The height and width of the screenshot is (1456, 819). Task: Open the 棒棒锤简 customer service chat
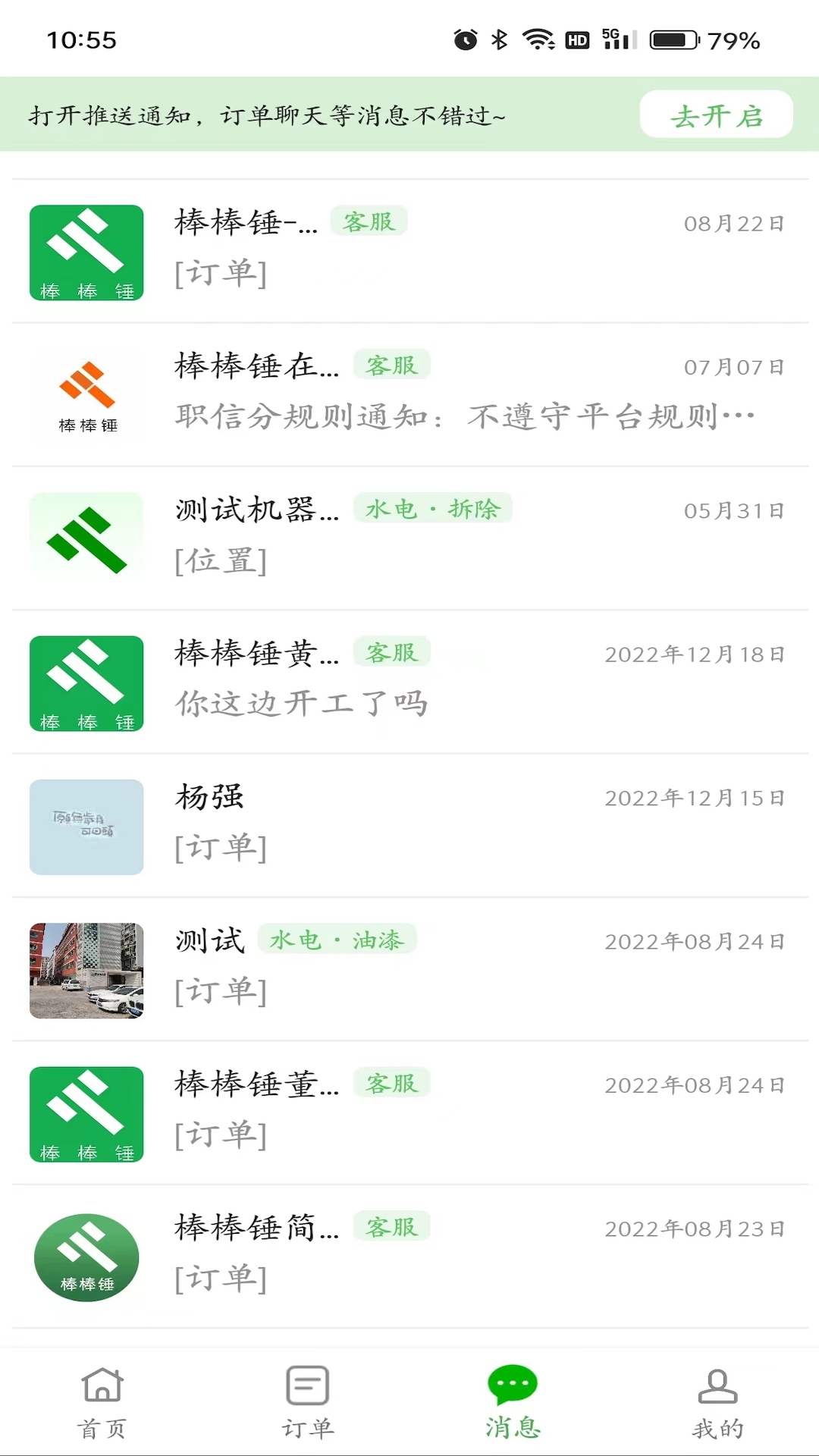(x=409, y=1257)
